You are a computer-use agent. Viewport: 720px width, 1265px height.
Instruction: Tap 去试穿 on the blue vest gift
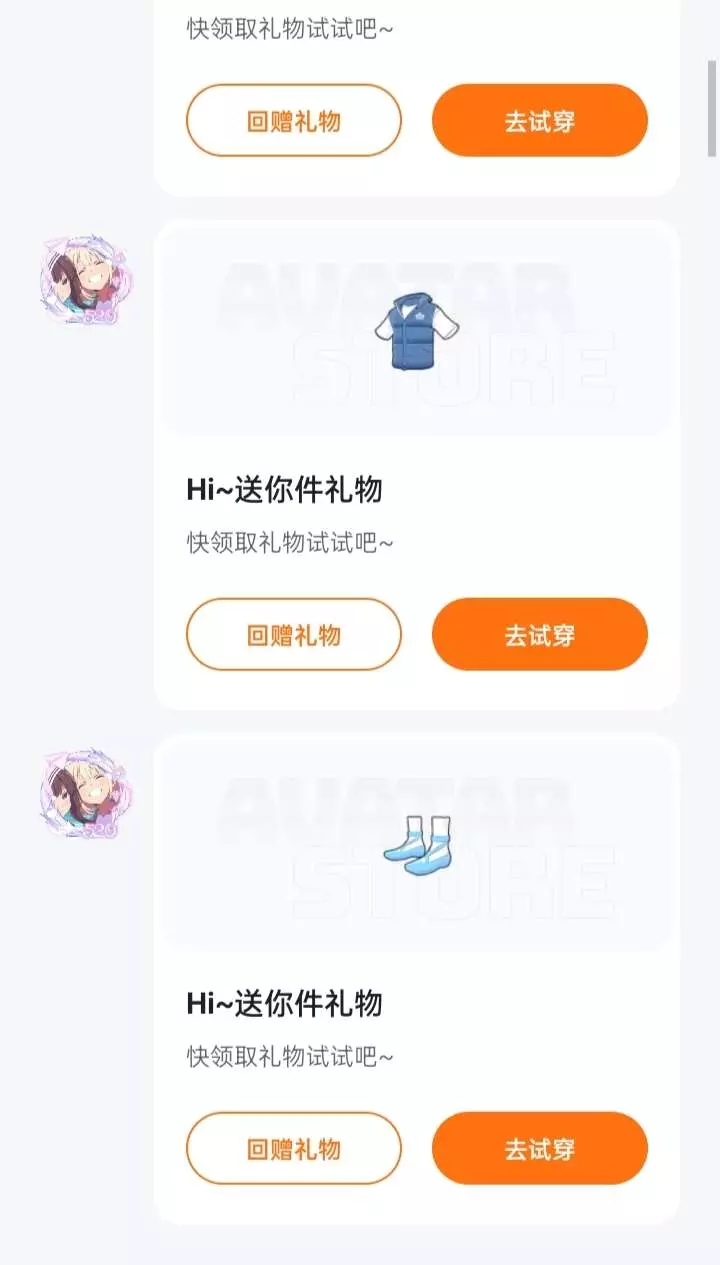tap(540, 634)
